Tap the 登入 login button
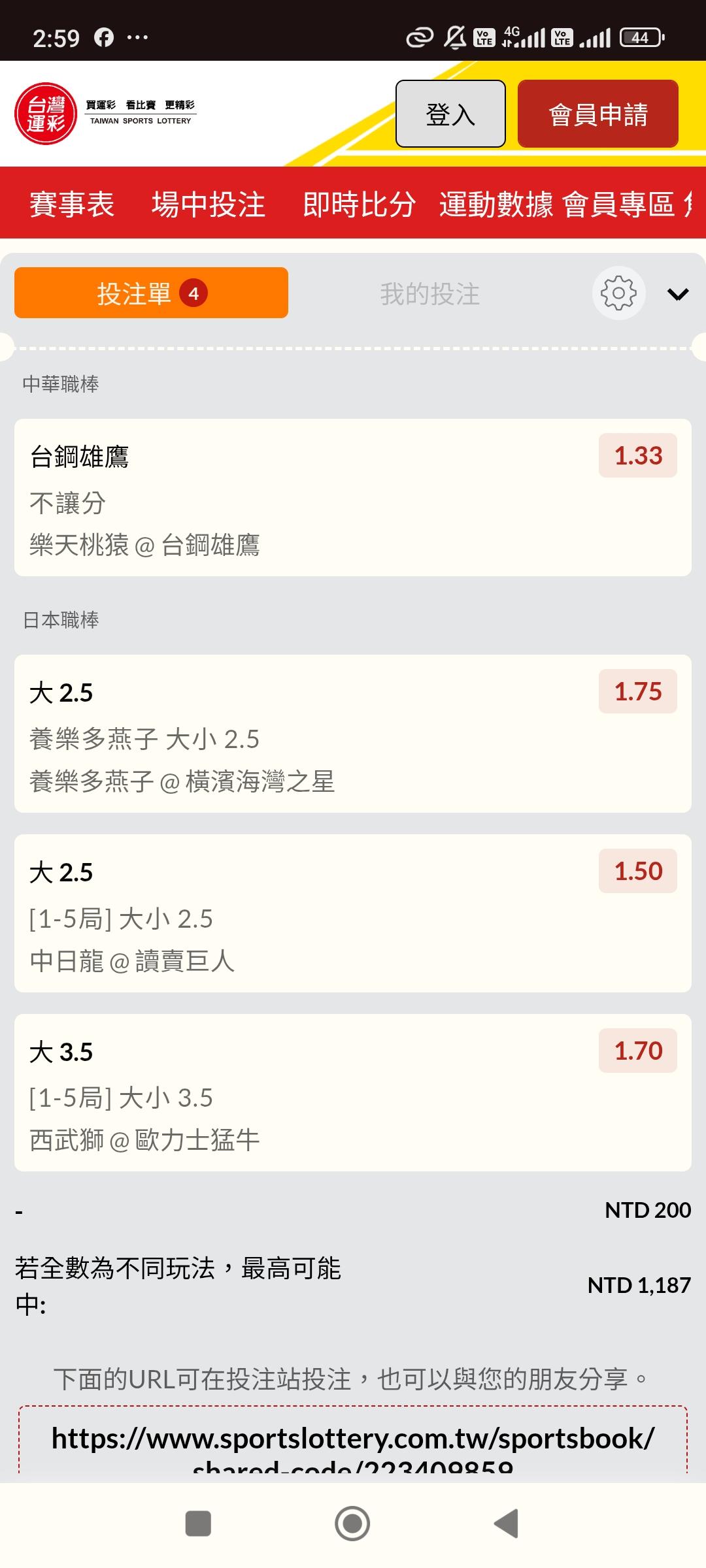Screen dimensions: 706x1568 point(450,114)
